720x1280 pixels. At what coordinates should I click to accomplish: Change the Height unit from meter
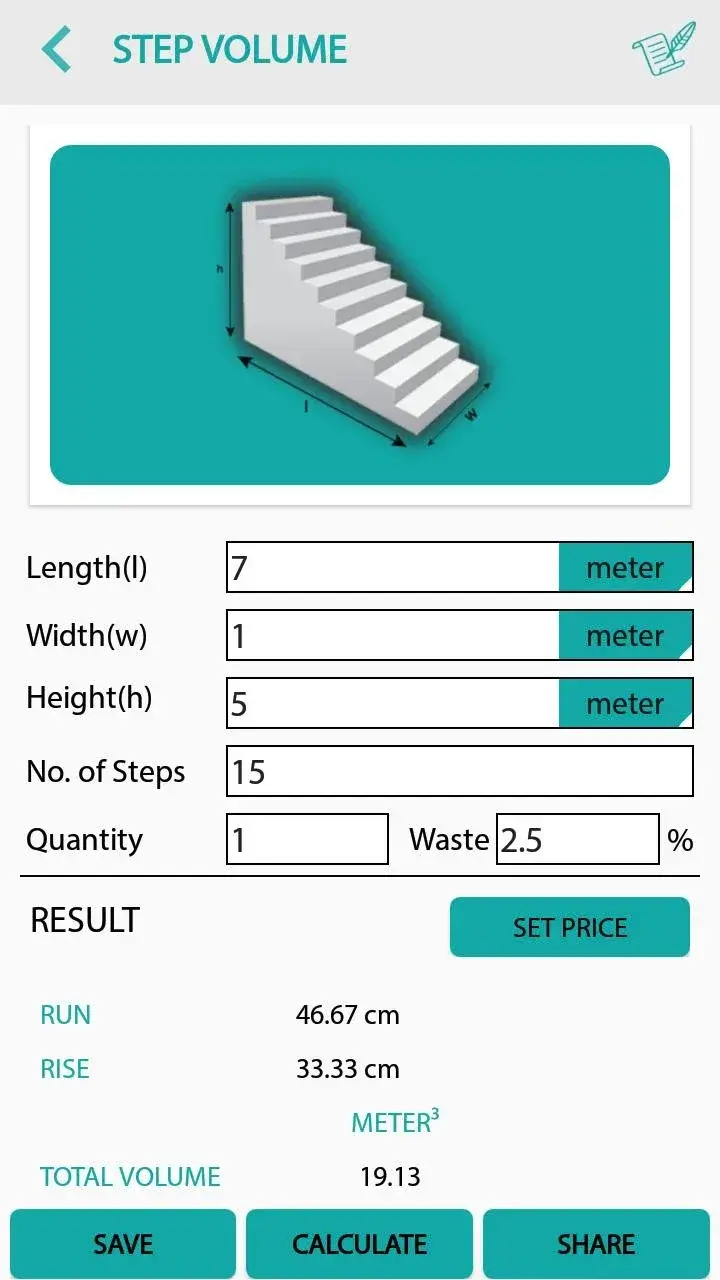(625, 704)
